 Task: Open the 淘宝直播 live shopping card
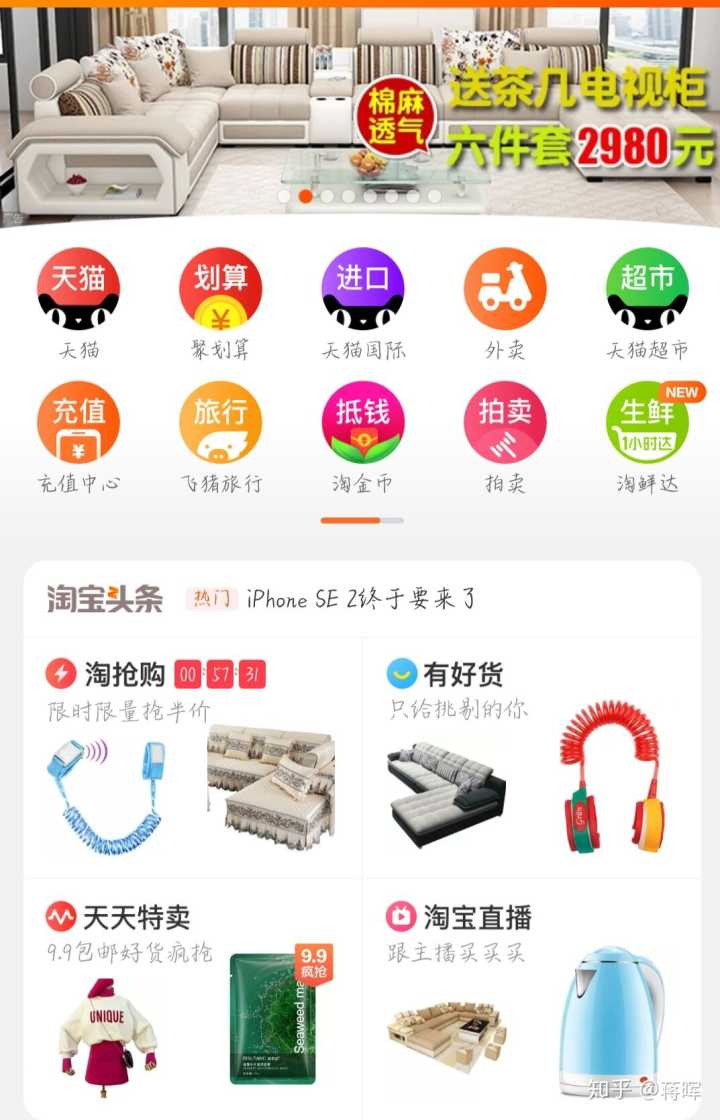530,1000
